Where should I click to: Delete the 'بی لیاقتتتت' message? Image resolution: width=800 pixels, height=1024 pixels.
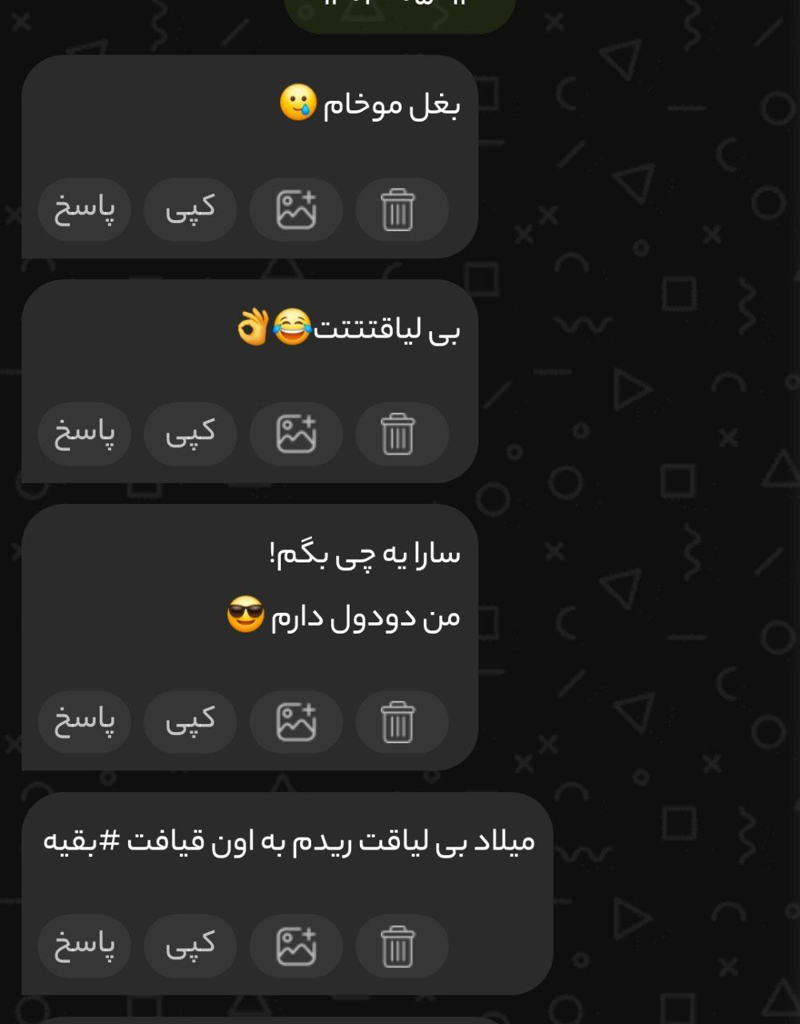click(398, 434)
